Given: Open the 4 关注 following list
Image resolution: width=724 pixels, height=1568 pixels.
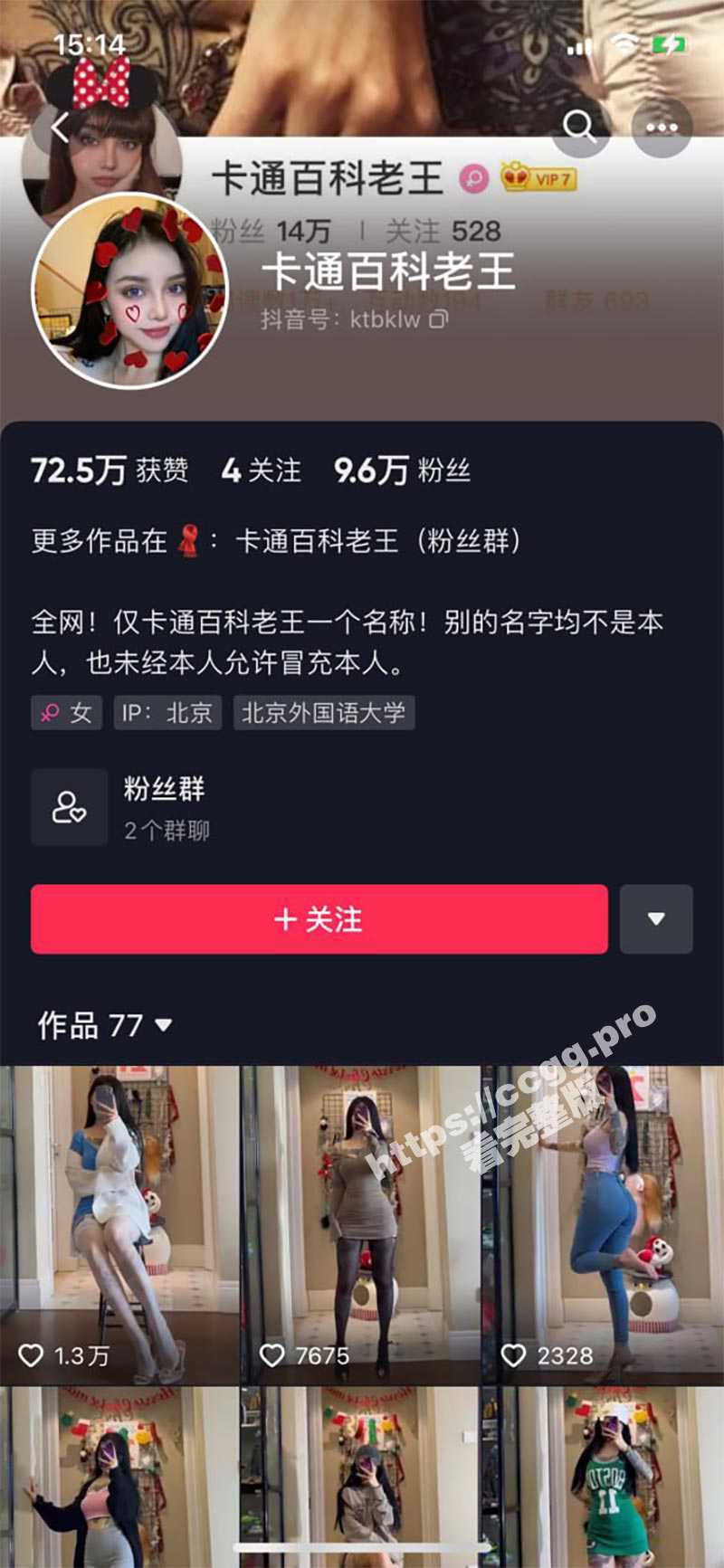Looking at the screenshot, I should (261, 470).
